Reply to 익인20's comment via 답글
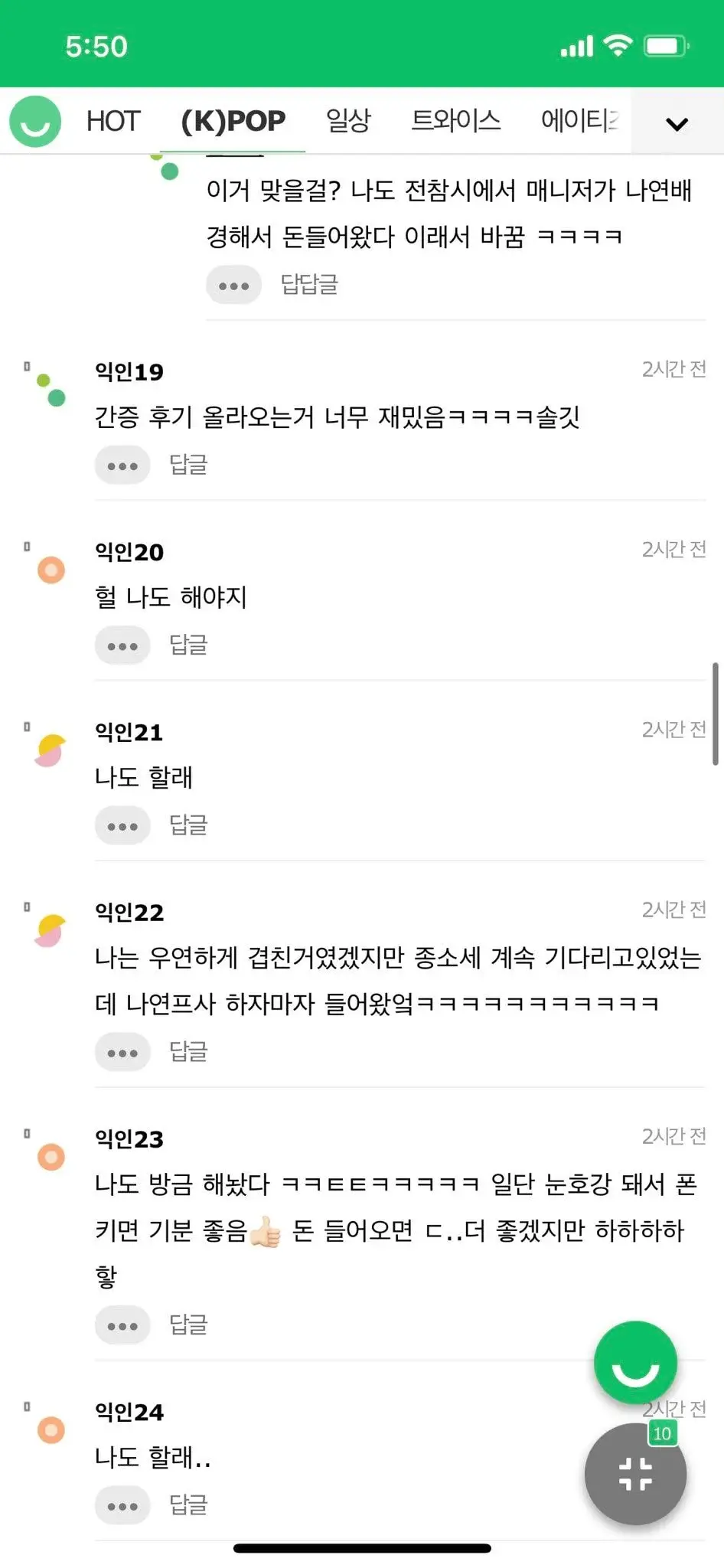Screen dimensions: 724x1568 (x=188, y=645)
